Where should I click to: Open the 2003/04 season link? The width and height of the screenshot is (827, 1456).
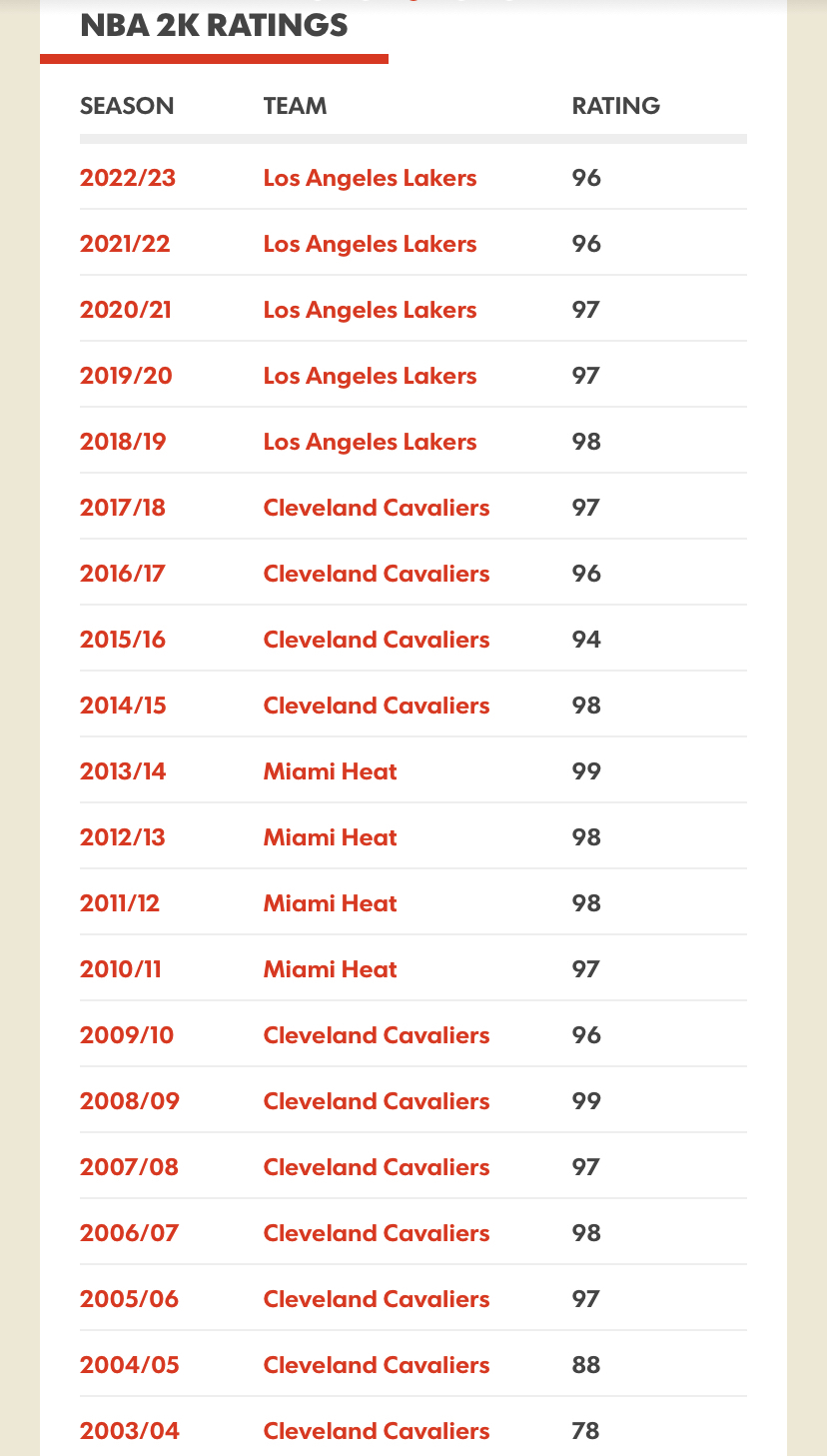130,1431
